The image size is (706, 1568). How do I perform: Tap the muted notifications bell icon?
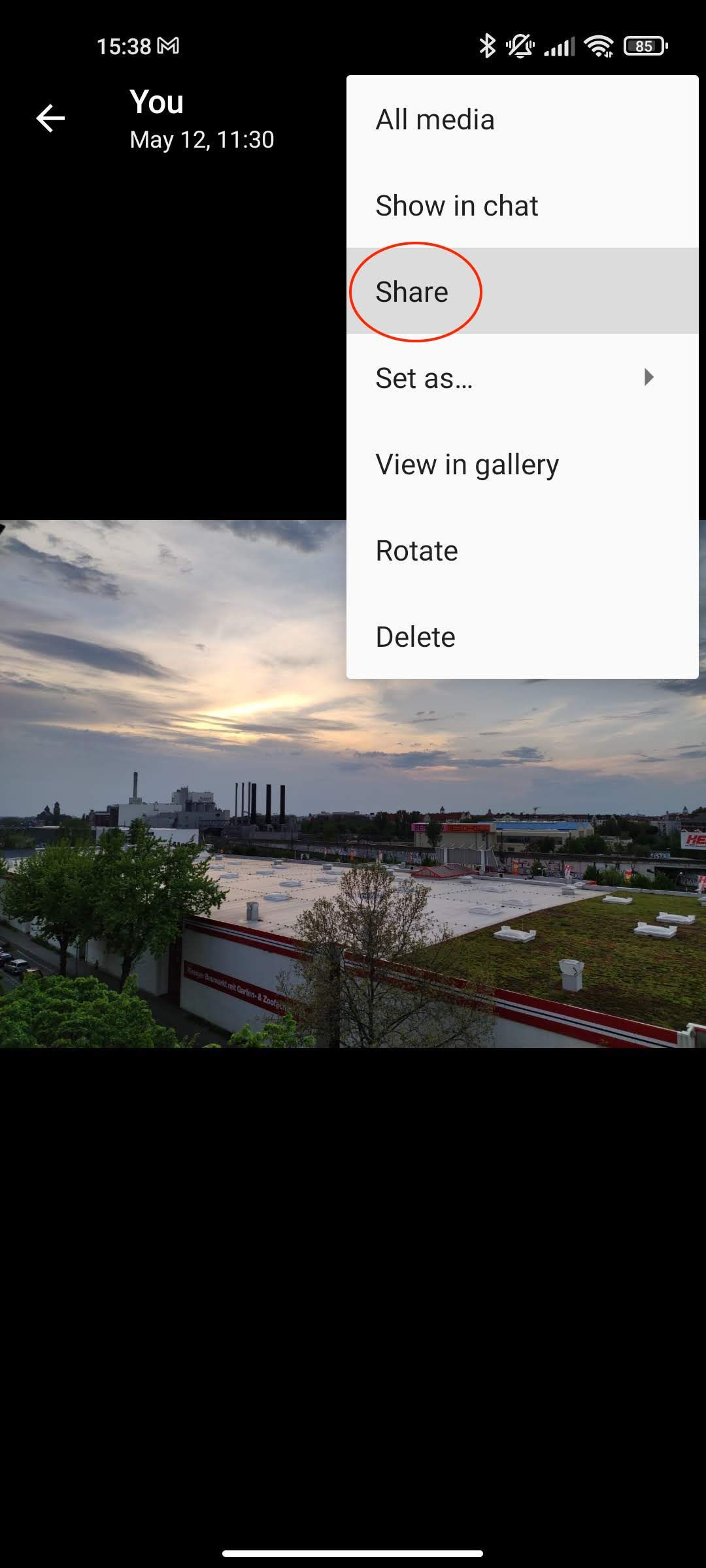[x=518, y=45]
